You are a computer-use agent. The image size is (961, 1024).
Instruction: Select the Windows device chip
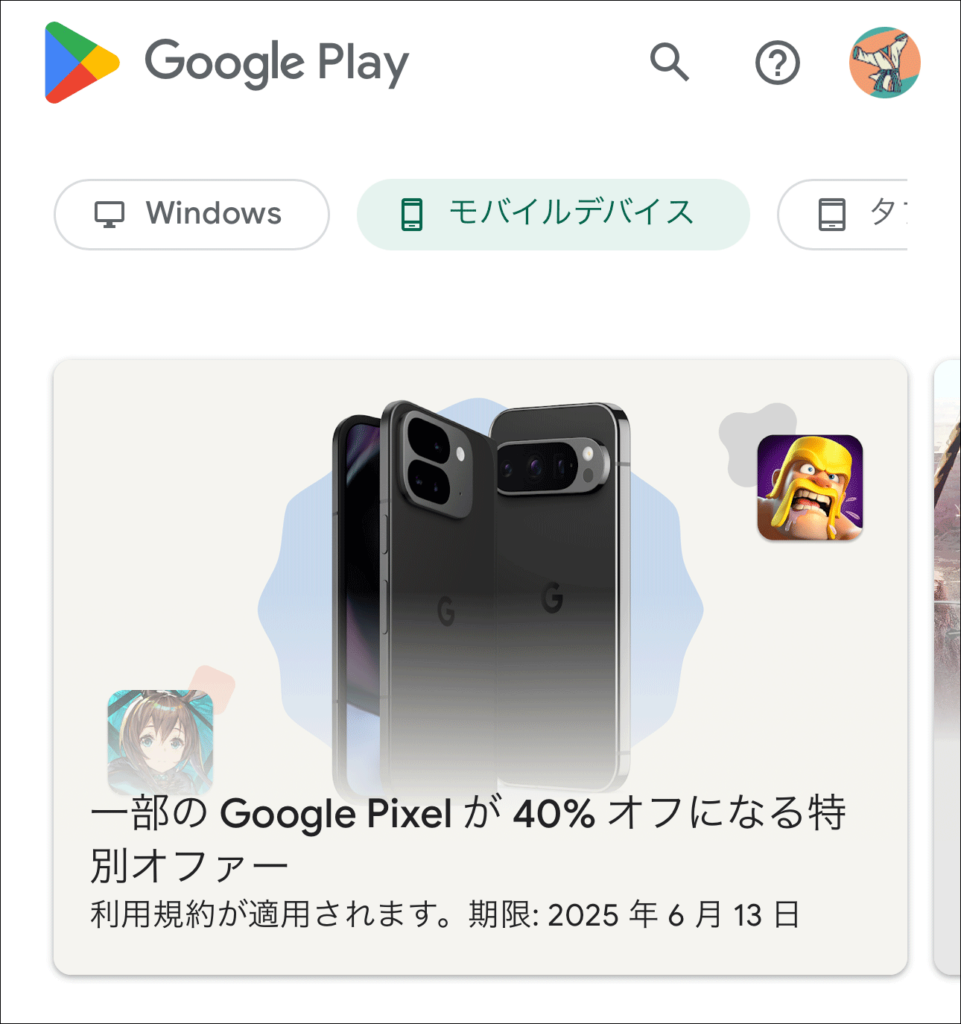191,214
